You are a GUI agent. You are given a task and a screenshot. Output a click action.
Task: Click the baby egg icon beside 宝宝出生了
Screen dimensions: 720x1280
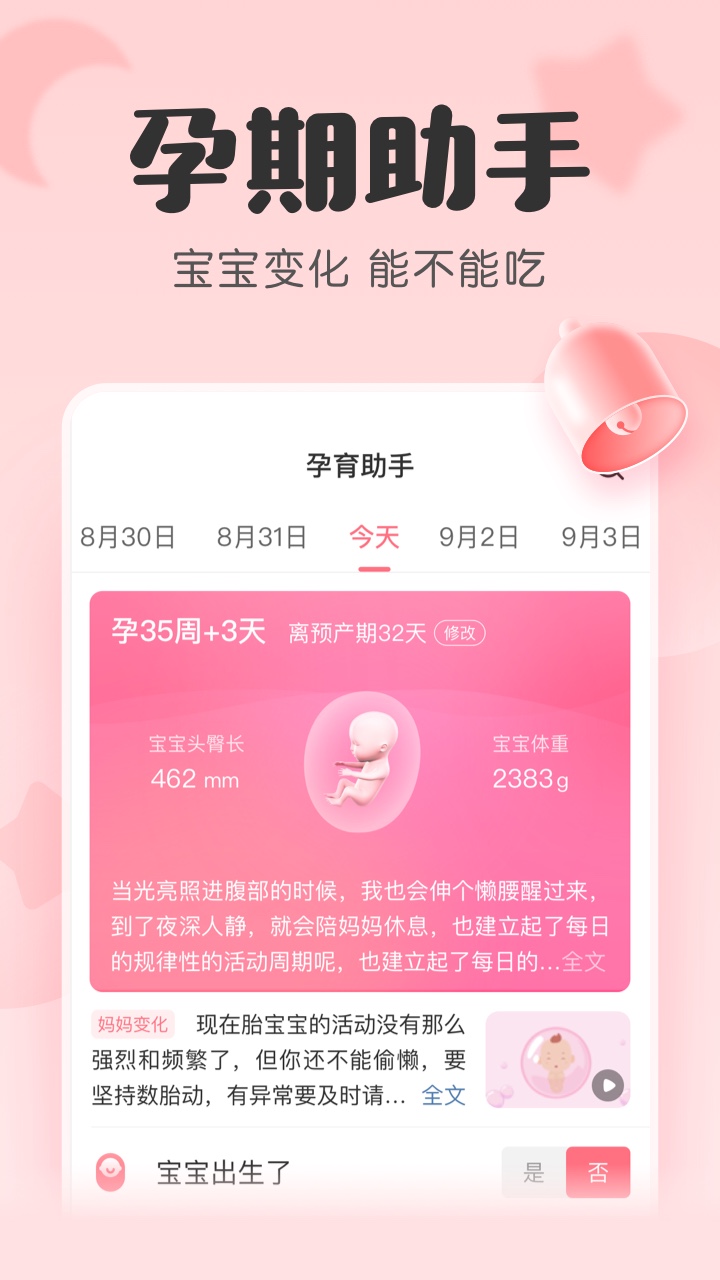click(111, 1170)
